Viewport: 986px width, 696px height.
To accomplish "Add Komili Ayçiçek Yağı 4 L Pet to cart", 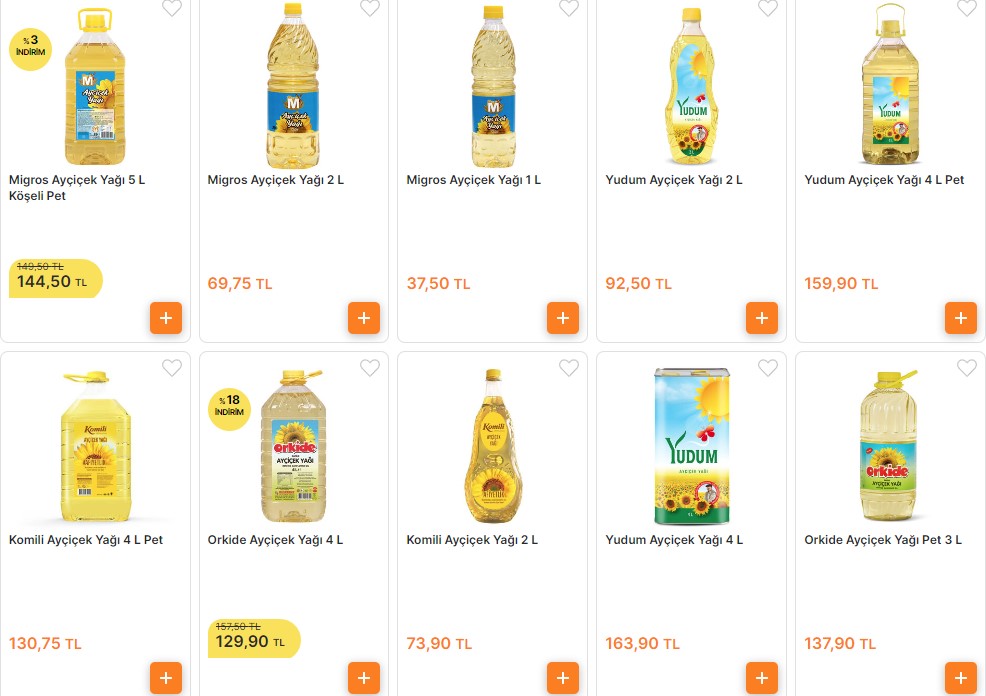I will (165, 677).
